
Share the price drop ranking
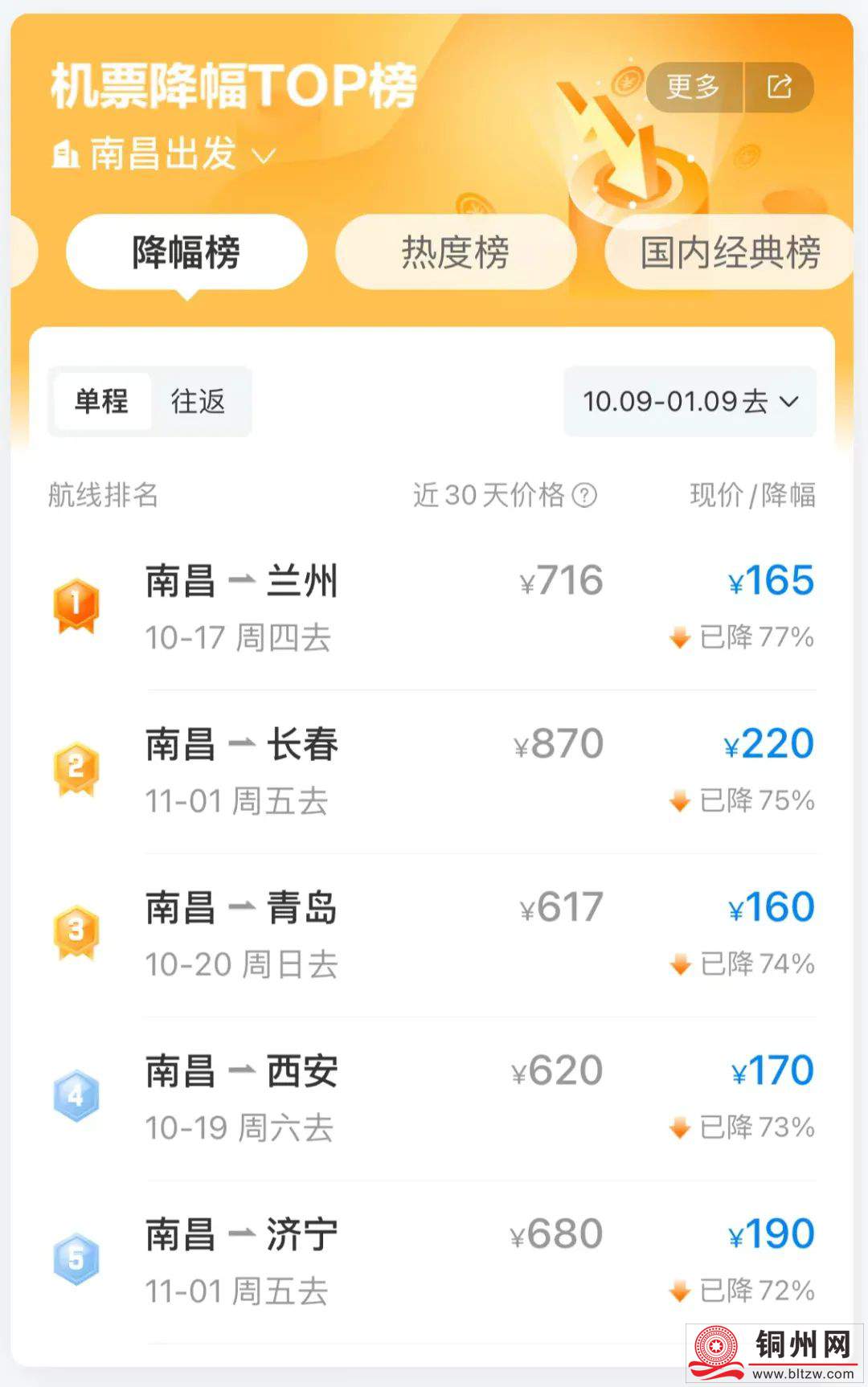coord(779,87)
